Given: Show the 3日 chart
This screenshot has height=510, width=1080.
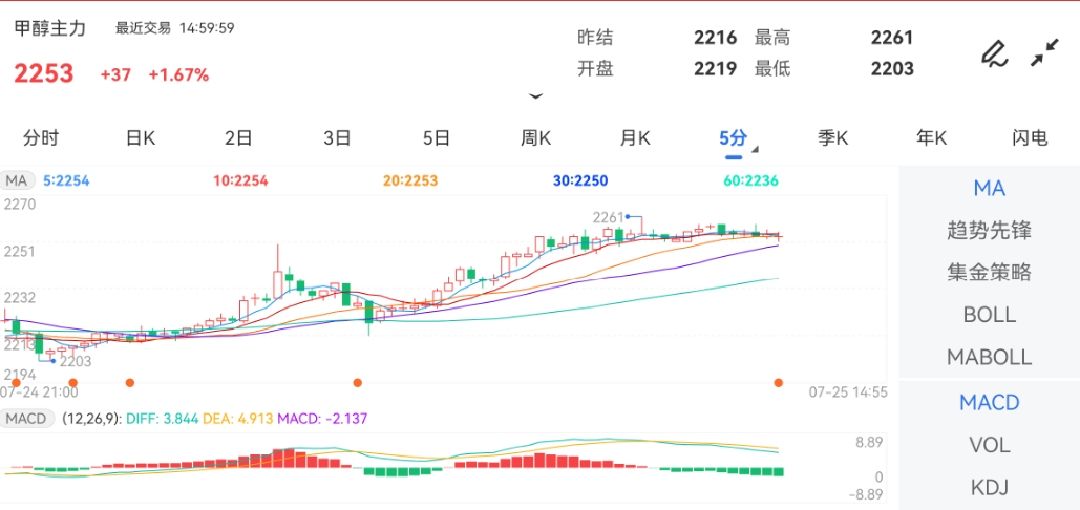Looking at the screenshot, I should tap(338, 138).
